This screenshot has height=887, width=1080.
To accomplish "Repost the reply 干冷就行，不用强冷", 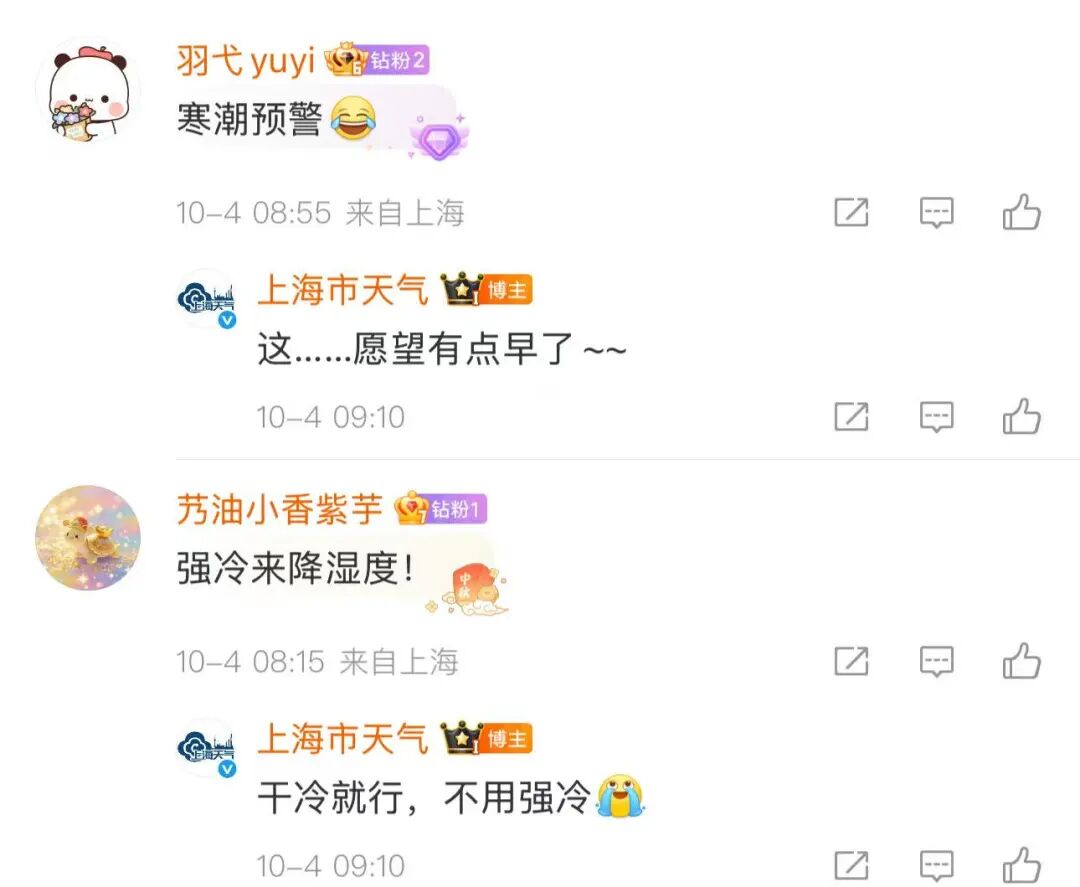I will pyautogui.click(x=851, y=865).
